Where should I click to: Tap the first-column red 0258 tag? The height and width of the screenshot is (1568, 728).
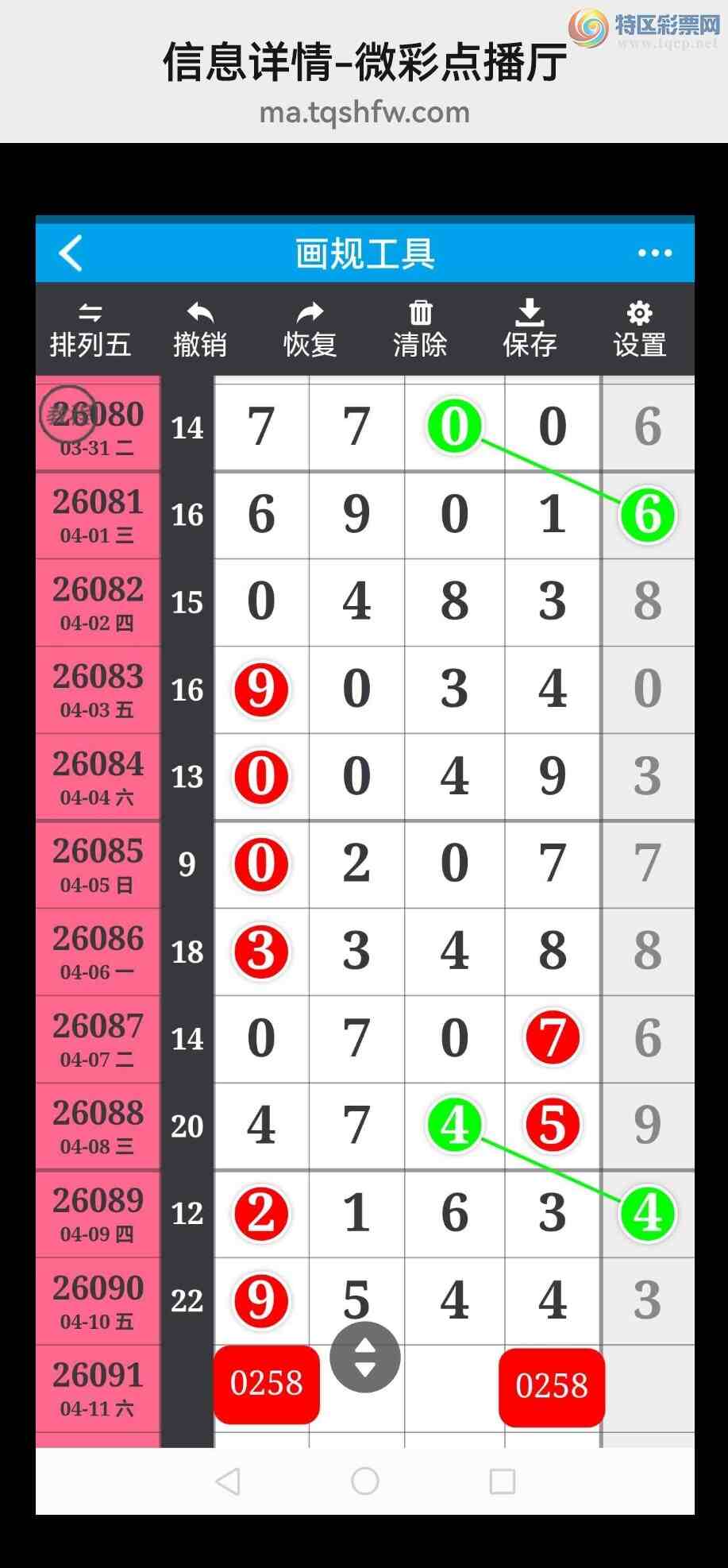click(267, 1384)
